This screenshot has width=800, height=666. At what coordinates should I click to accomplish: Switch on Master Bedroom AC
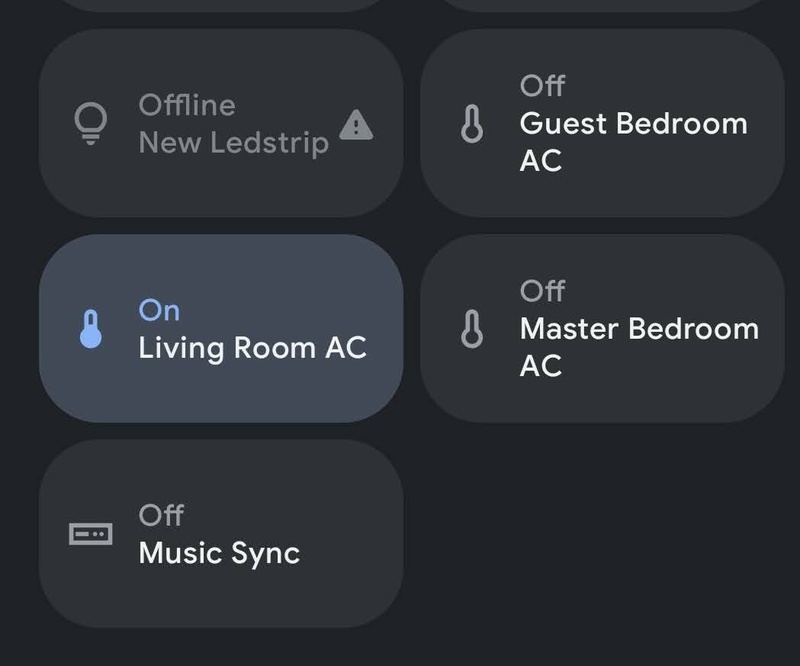(x=602, y=329)
